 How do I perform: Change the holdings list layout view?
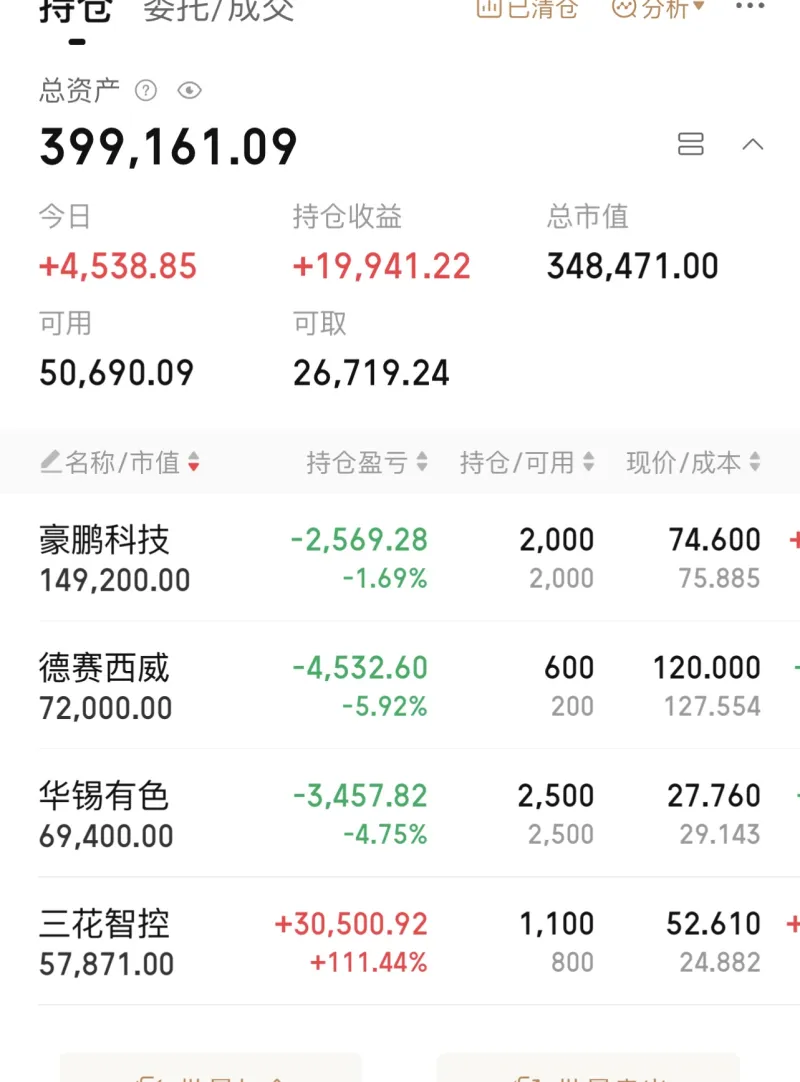691,144
